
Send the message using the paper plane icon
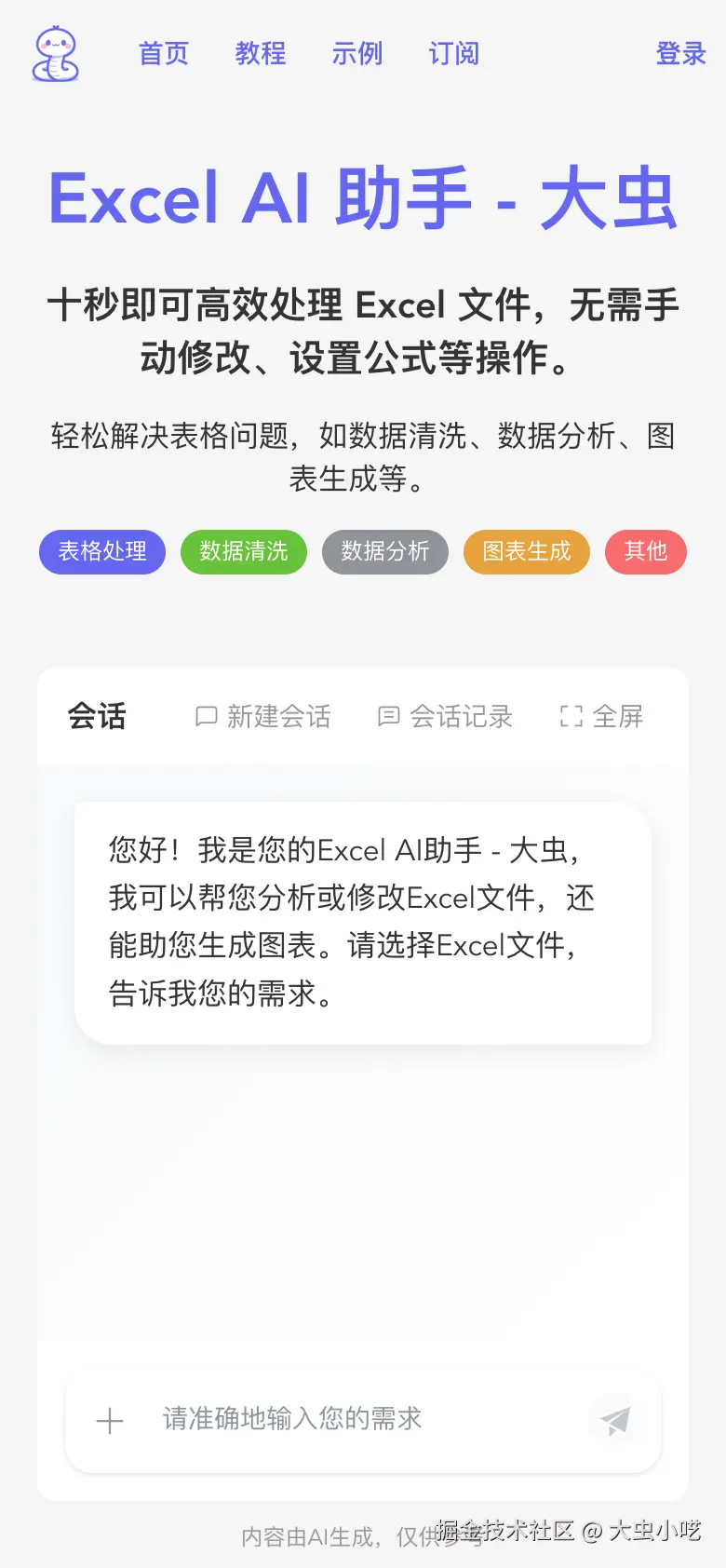click(x=614, y=1421)
